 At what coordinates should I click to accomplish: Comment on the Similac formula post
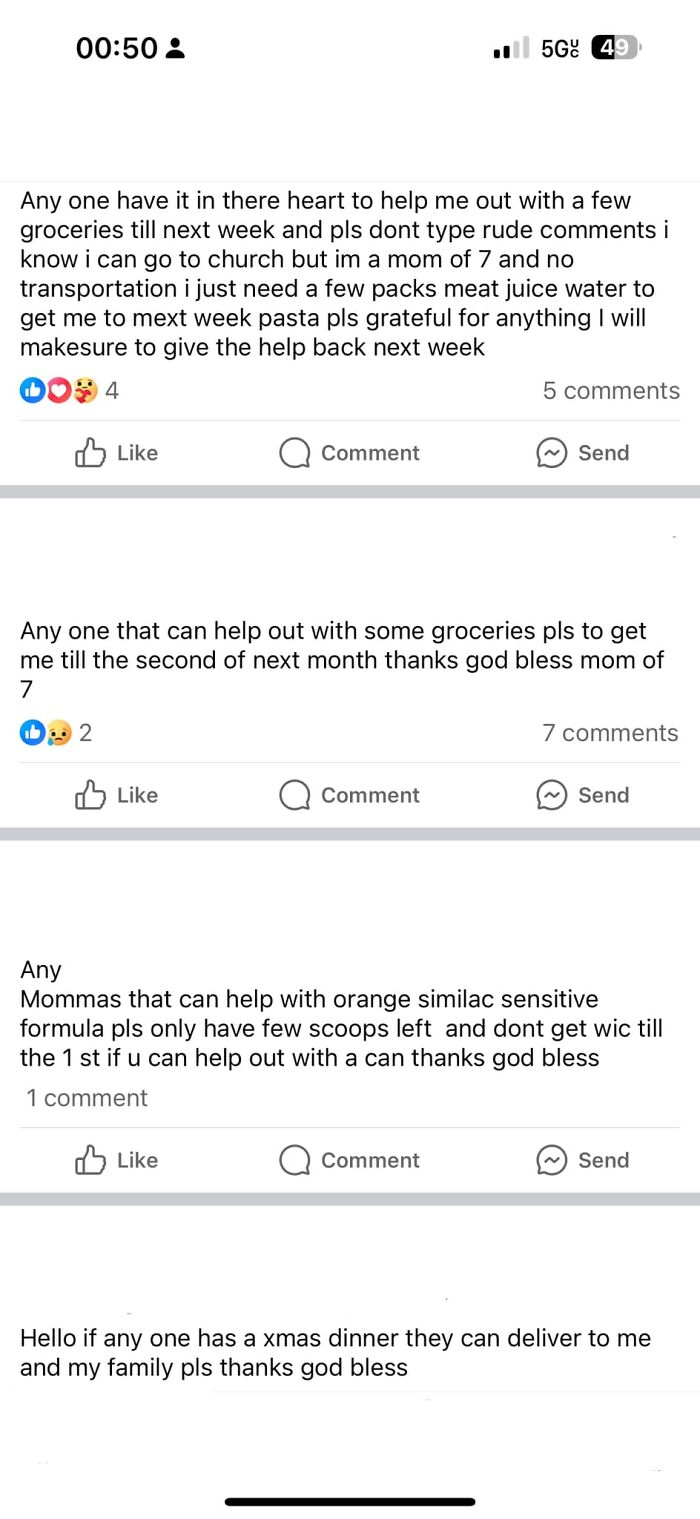pyautogui.click(x=349, y=1160)
